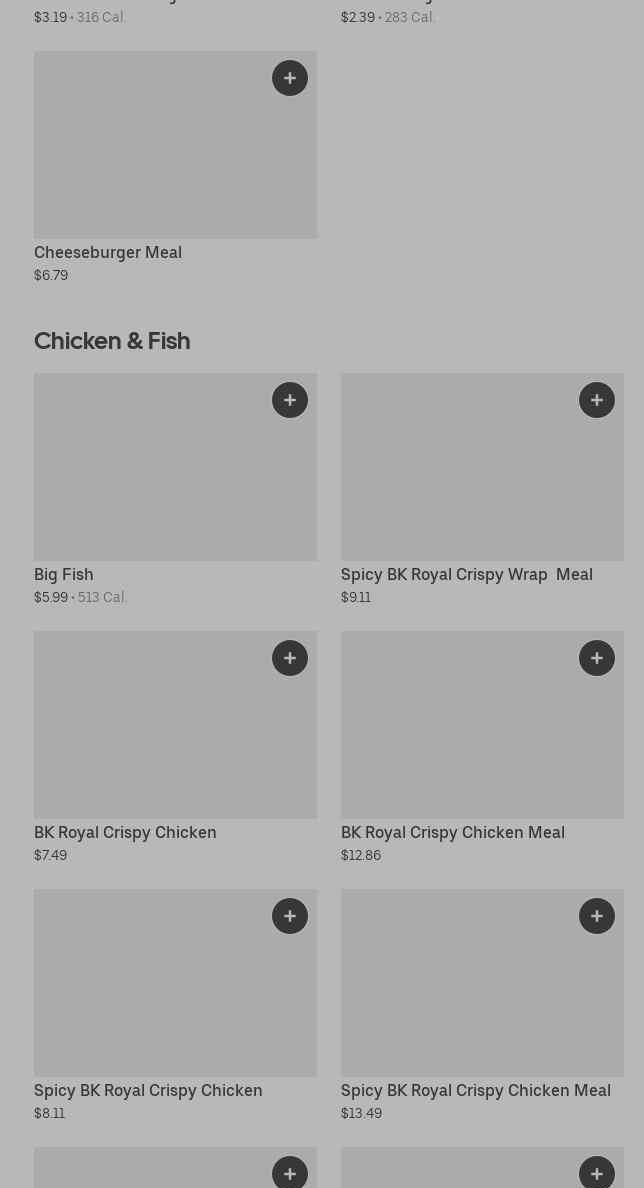Screen dimensions: 644x1188
Task: Add Spicy BK Royal Crispy Chicken
Action: 290,916
